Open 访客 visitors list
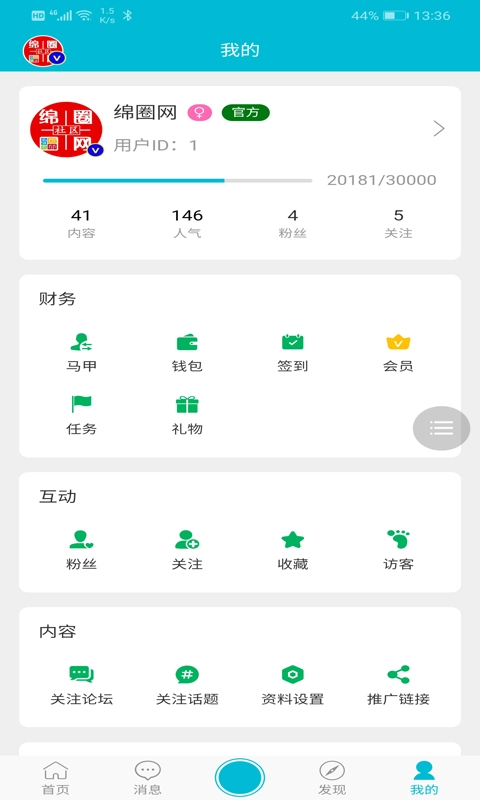 pyautogui.click(x=398, y=550)
